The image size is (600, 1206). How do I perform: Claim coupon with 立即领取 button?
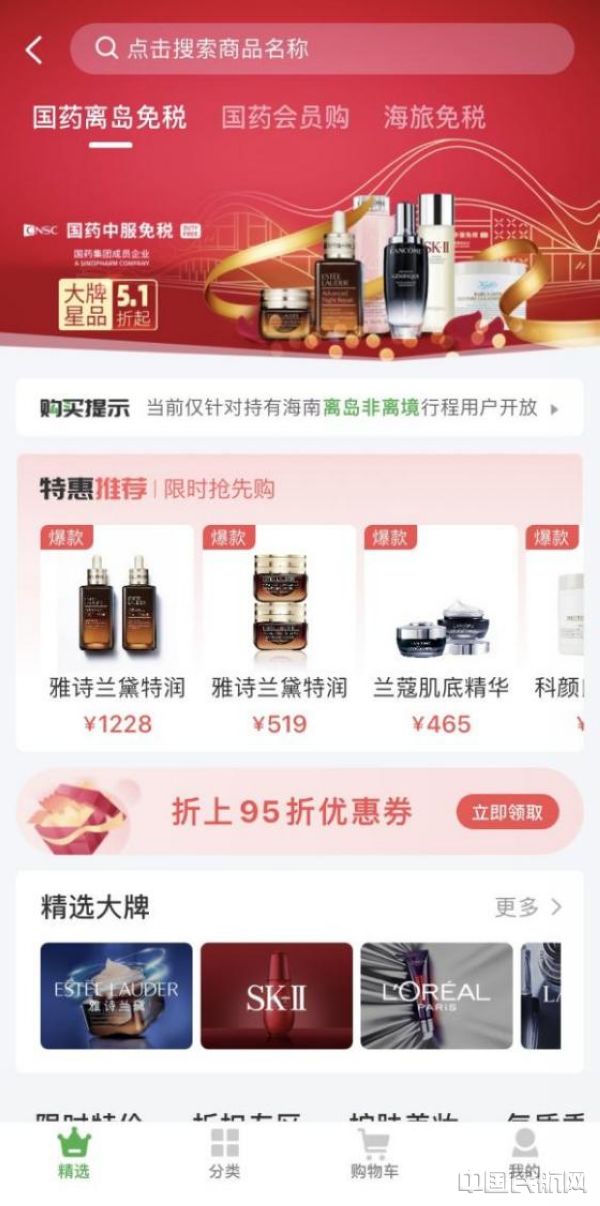click(x=507, y=812)
